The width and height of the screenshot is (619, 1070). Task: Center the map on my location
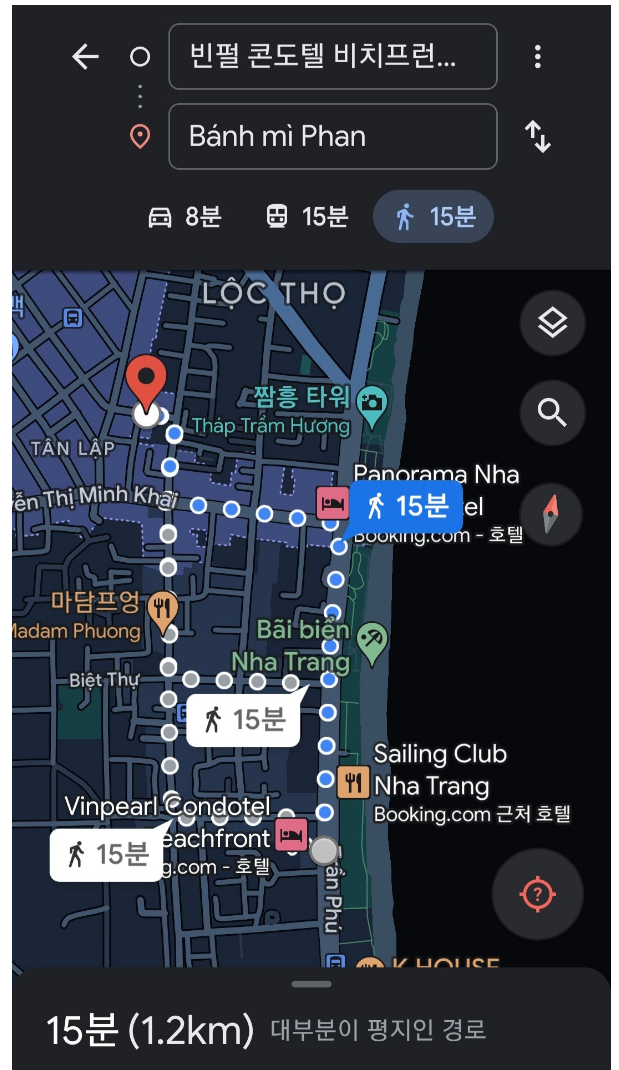click(538, 894)
